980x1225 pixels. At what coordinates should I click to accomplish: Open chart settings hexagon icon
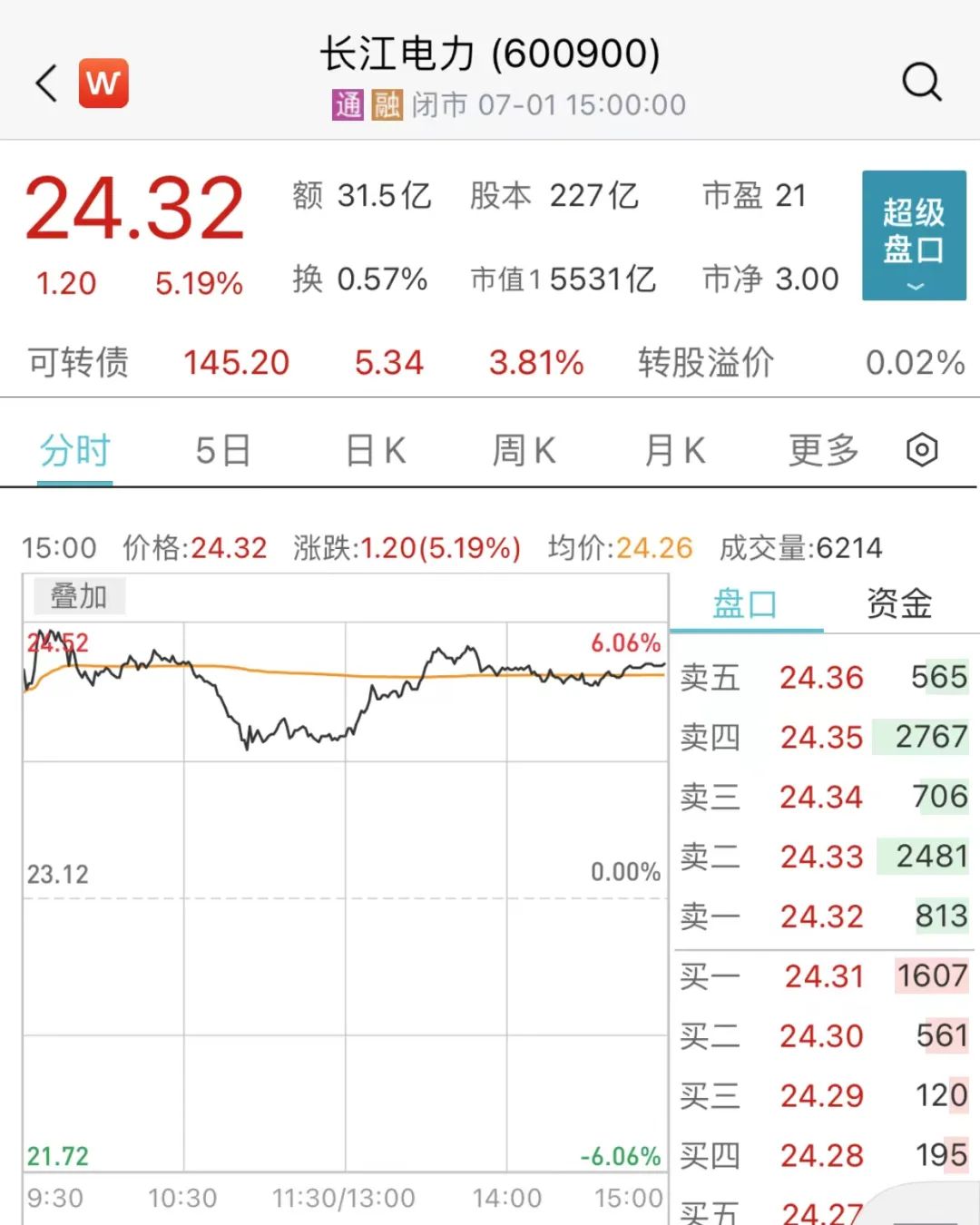pyautogui.click(x=922, y=450)
